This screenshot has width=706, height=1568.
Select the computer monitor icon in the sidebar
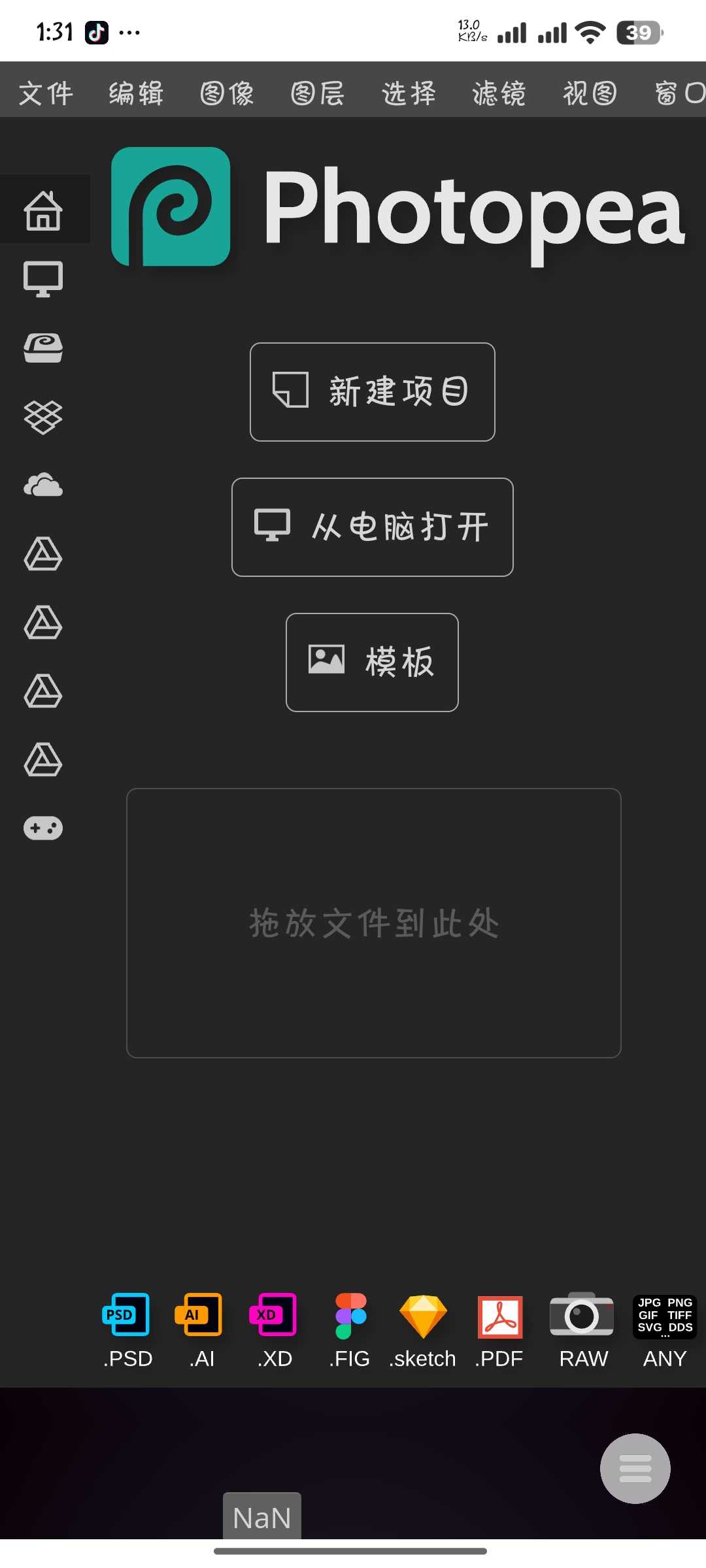point(43,279)
